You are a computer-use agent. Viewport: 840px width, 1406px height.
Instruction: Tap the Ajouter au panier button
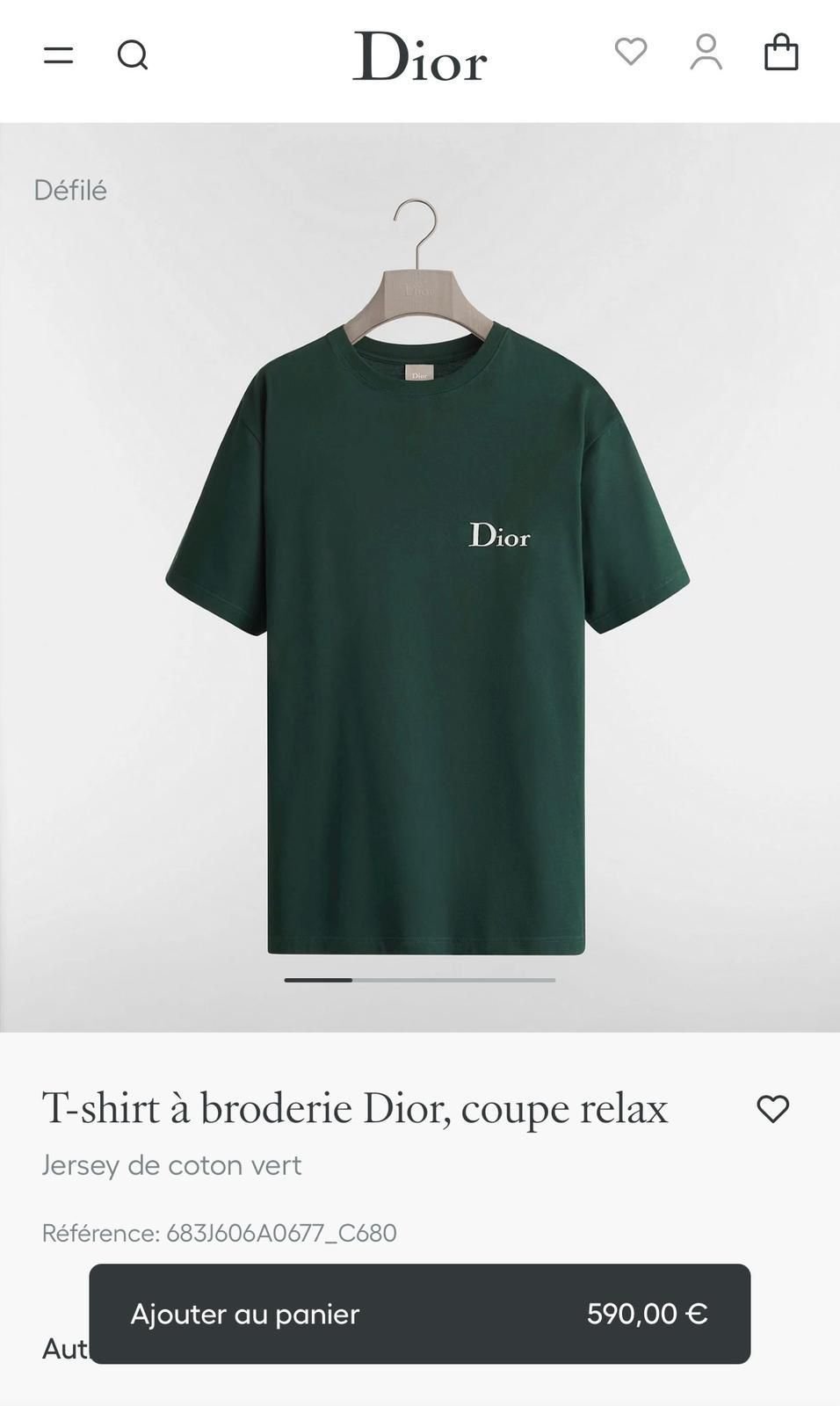[x=419, y=1314]
